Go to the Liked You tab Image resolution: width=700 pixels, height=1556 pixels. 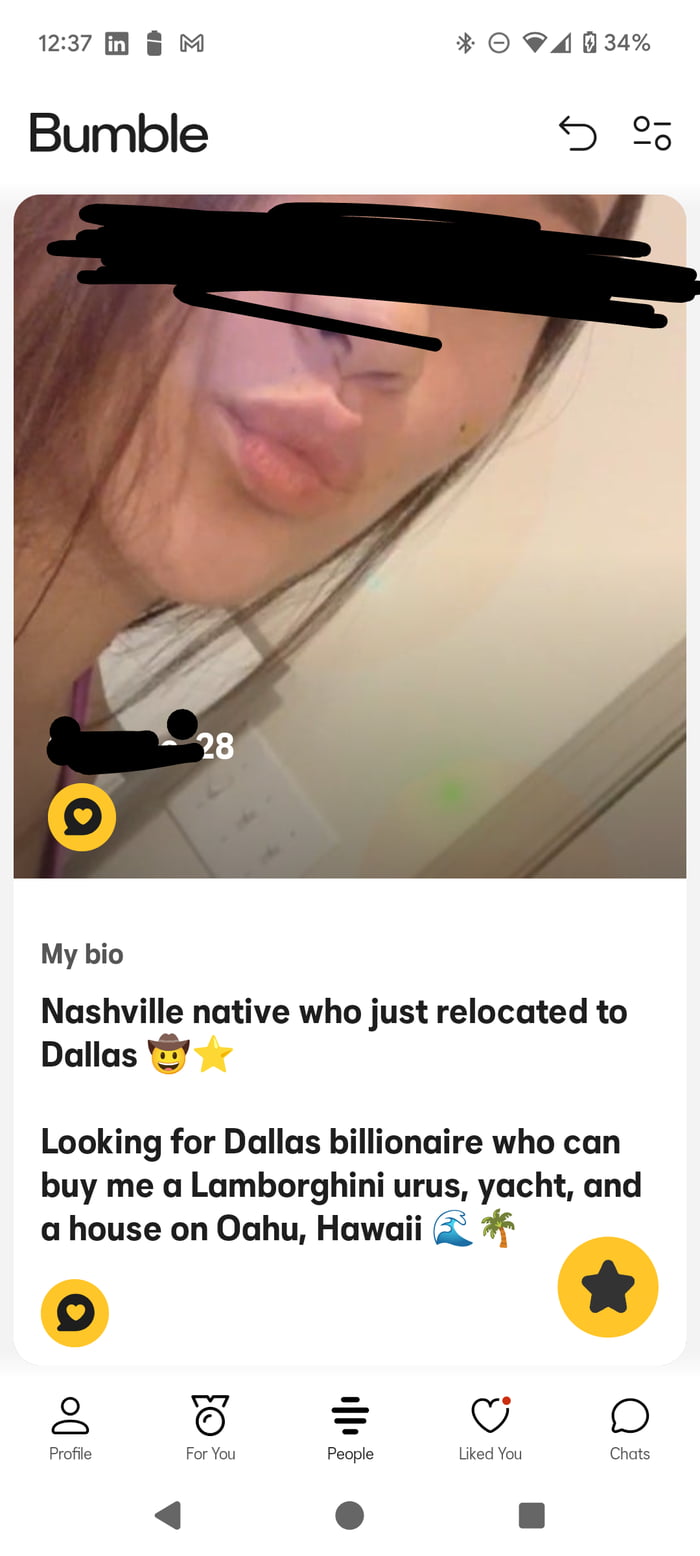[490, 1429]
